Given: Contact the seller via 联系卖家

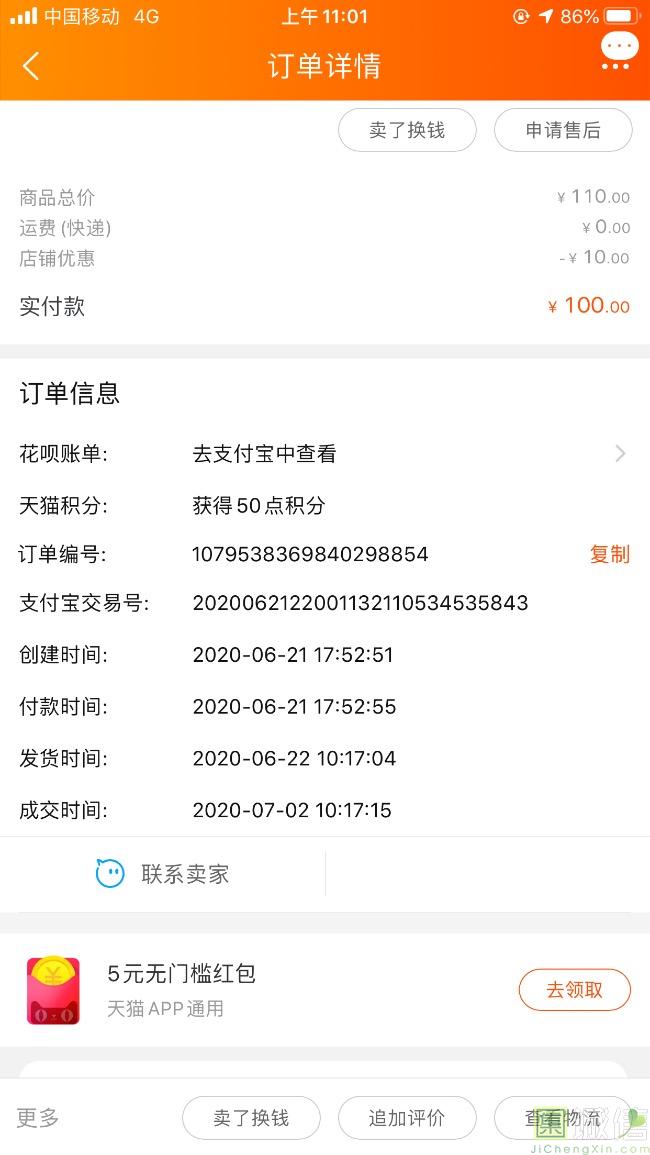Looking at the screenshot, I should [163, 874].
